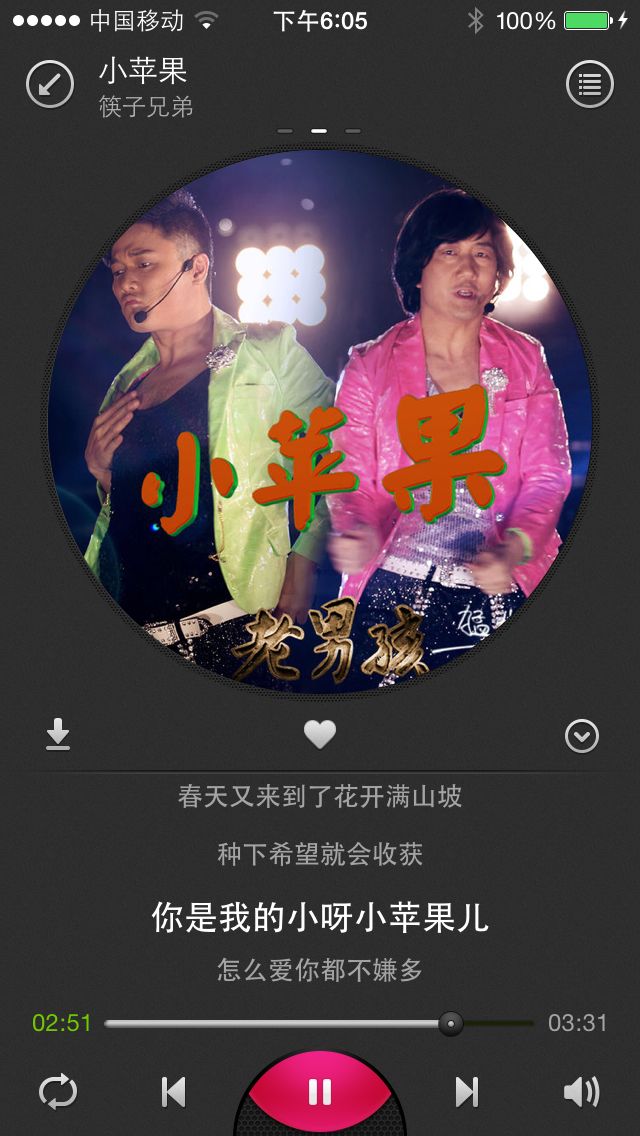Viewport: 640px width, 1136px height.
Task: Like this song with the heart
Action: 320,736
